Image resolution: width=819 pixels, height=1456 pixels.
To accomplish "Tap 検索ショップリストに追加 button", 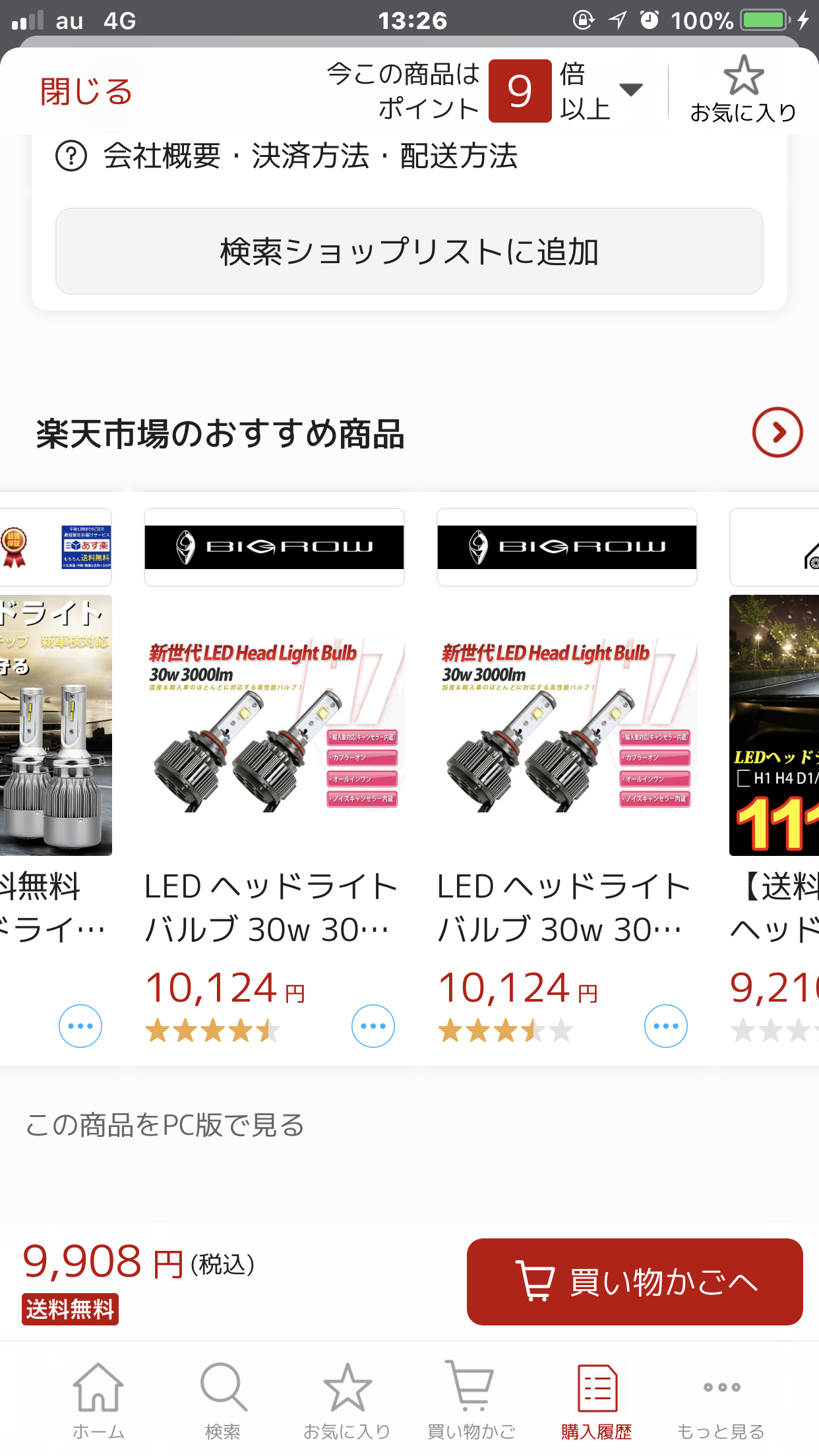I will coord(409,251).
